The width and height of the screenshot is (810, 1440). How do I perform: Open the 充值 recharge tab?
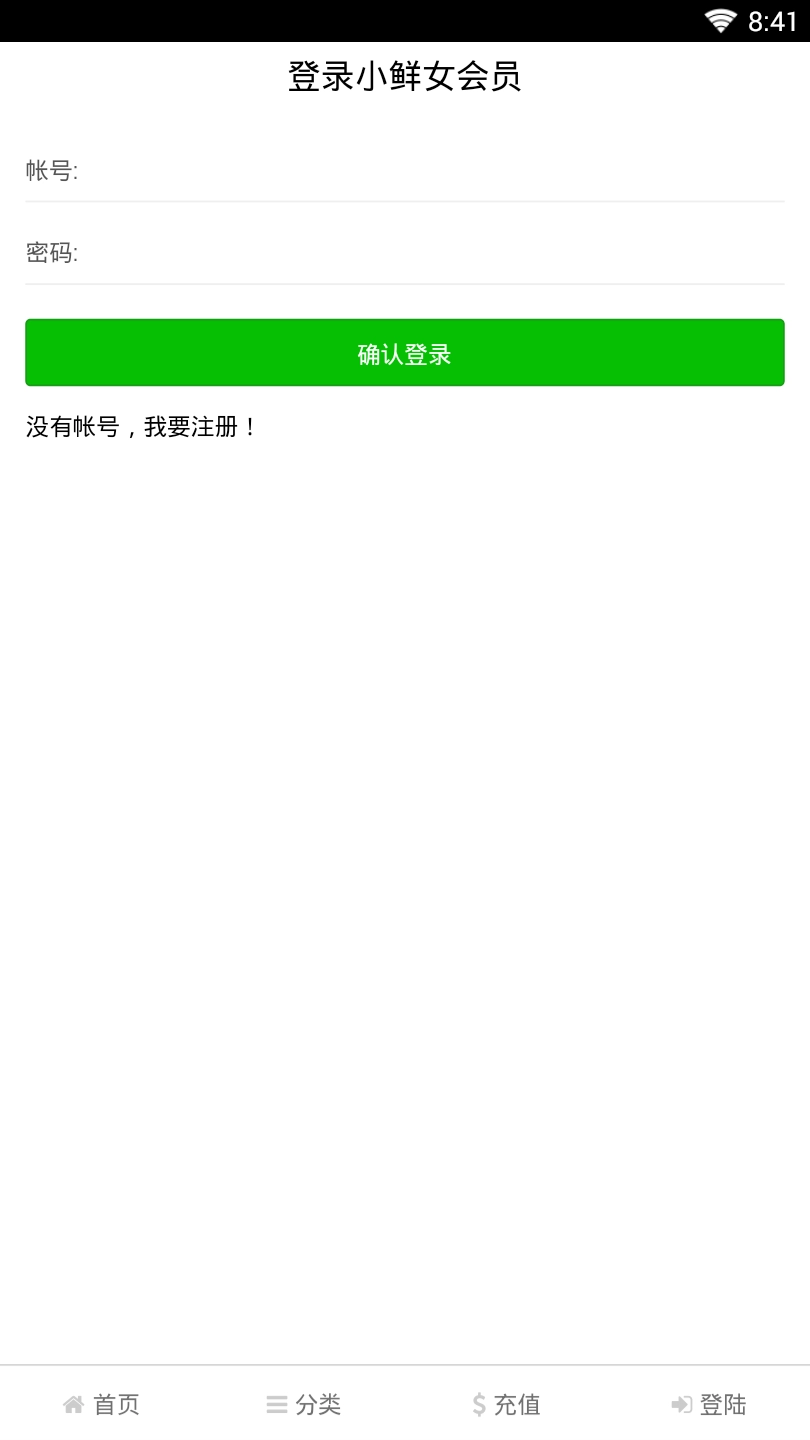(506, 1404)
